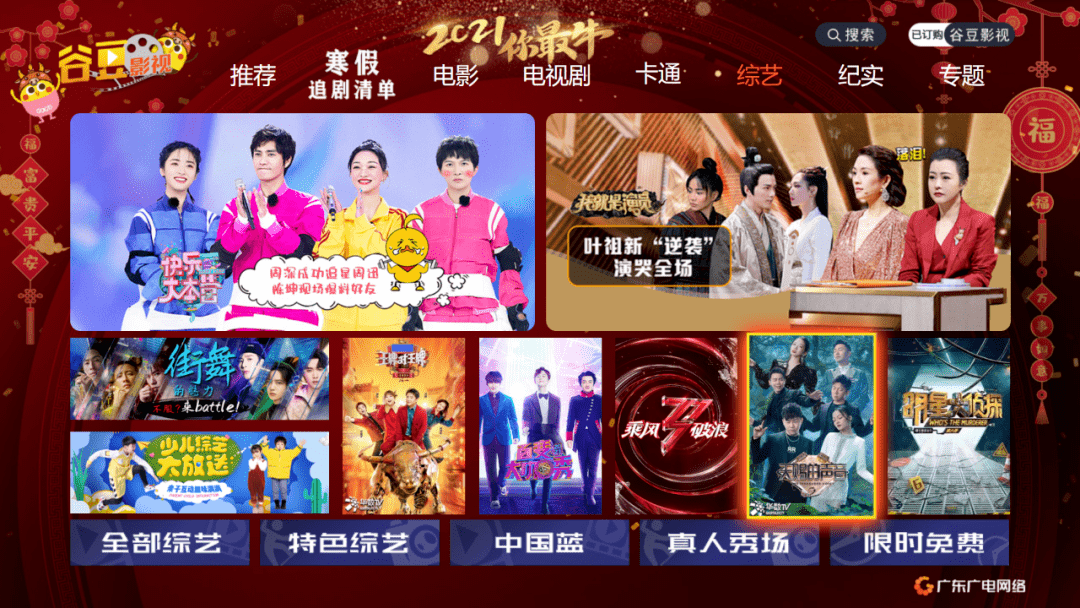The image size is (1080, 608).
Task: Open the 王牌对王牌 poster
Action: [x=404, y=426]
